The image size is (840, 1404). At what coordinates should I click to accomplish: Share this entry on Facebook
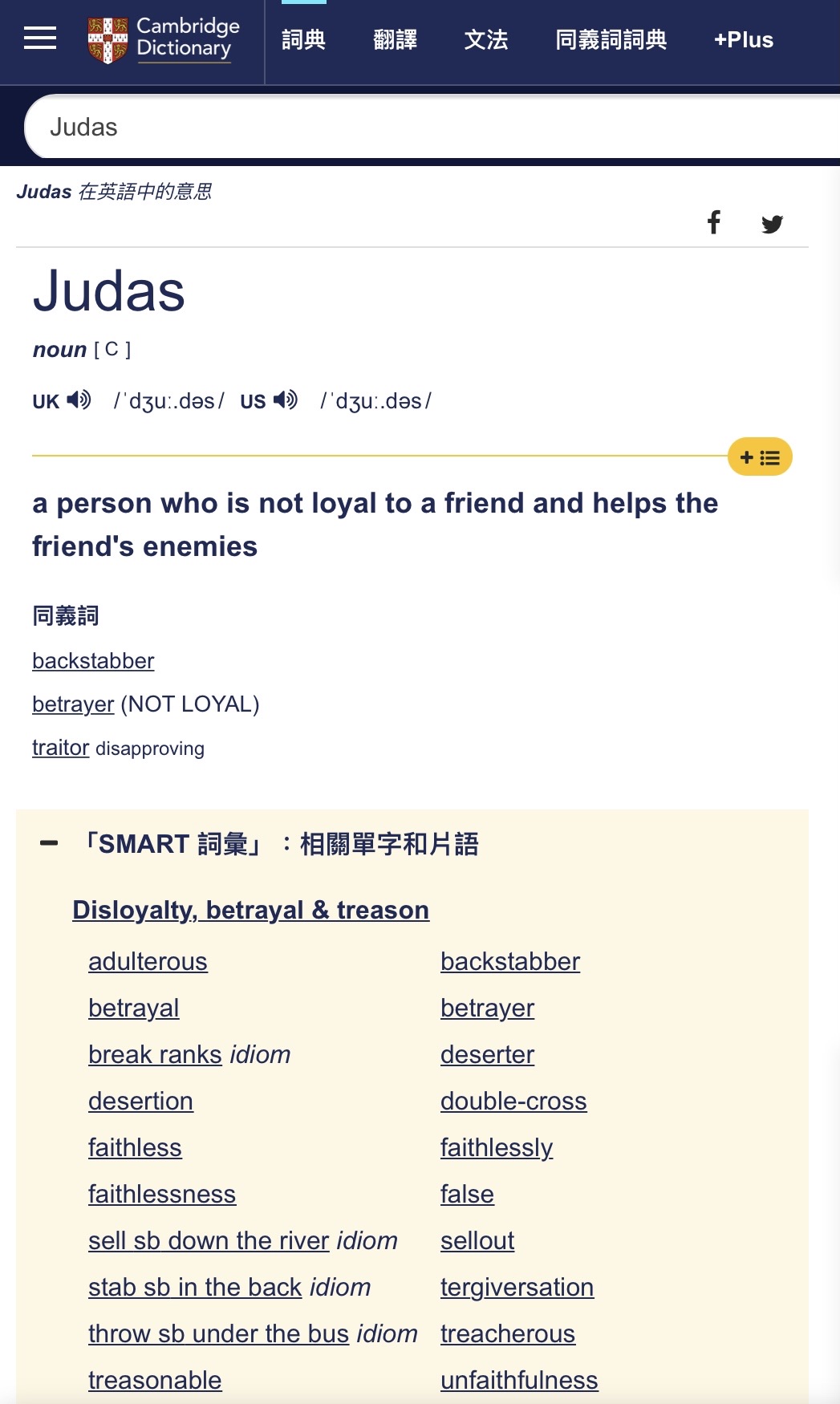click(x=713, y=222)
